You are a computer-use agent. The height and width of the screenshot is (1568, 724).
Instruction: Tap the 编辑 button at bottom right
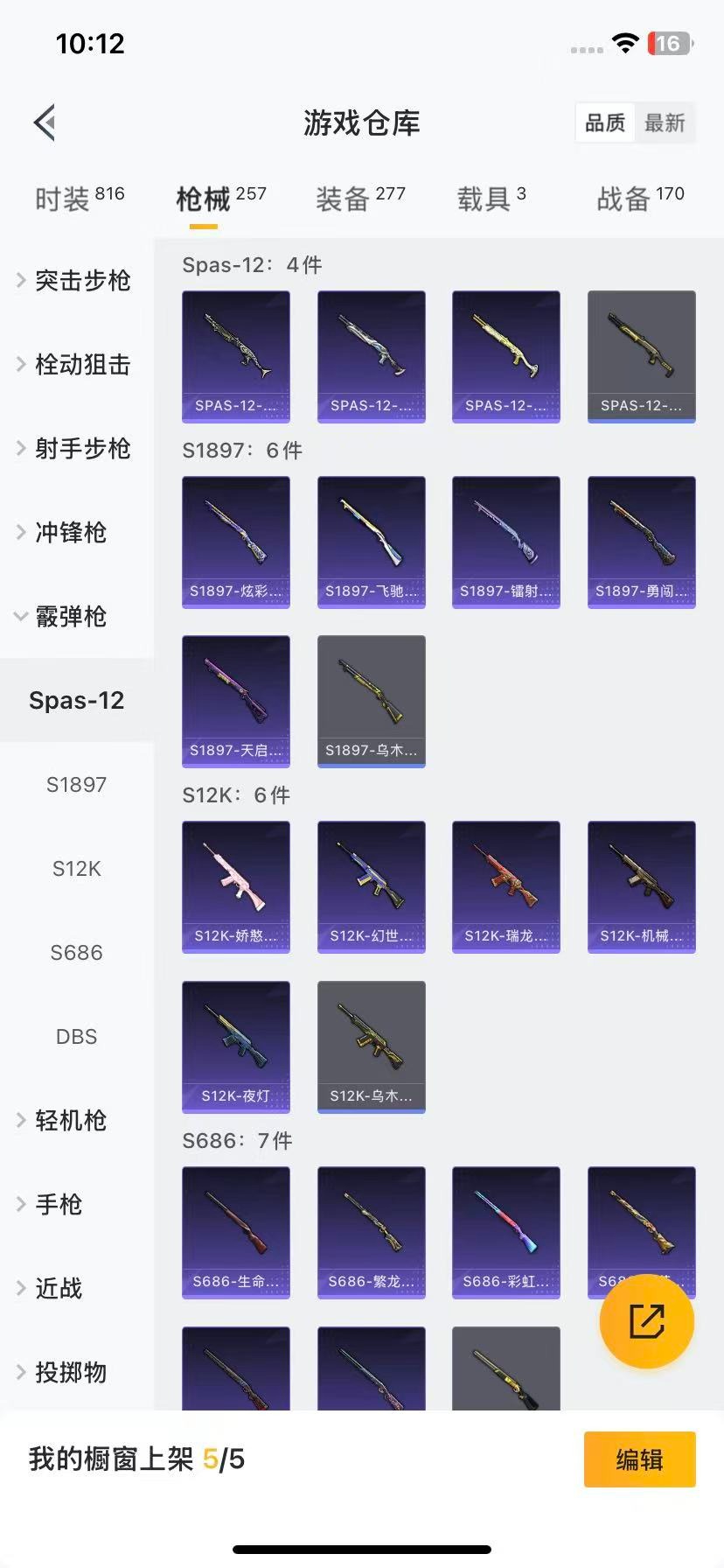639,1459
